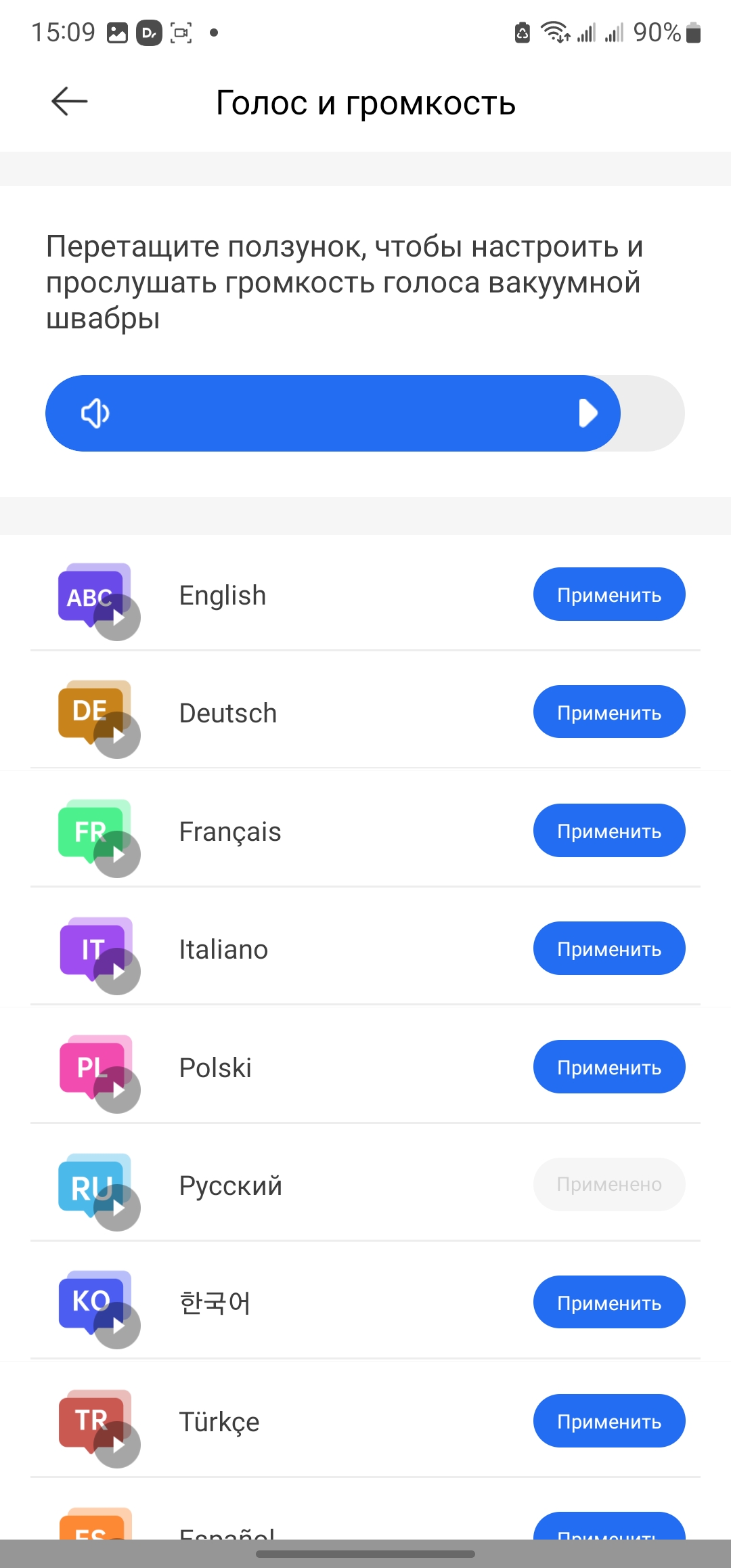Play the Türkçe voice sample
731x1568 pixels.
(x=117, y=1445)
